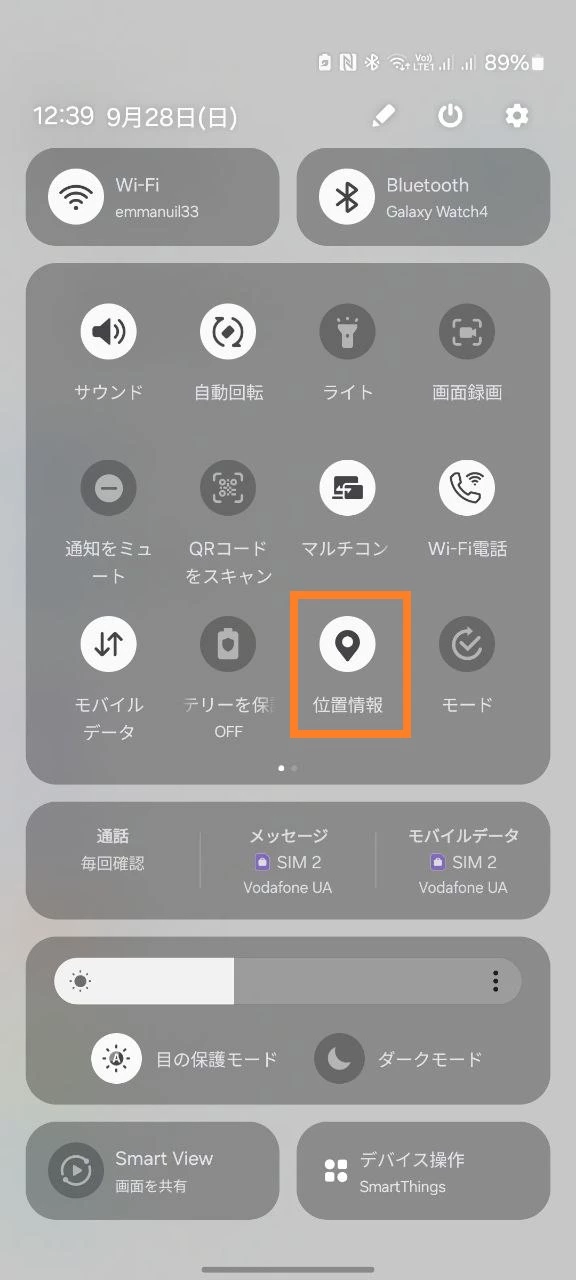The image size is (576, 1280).
Task: Toggle the サウンド sound mode
Action: [108, 331]
